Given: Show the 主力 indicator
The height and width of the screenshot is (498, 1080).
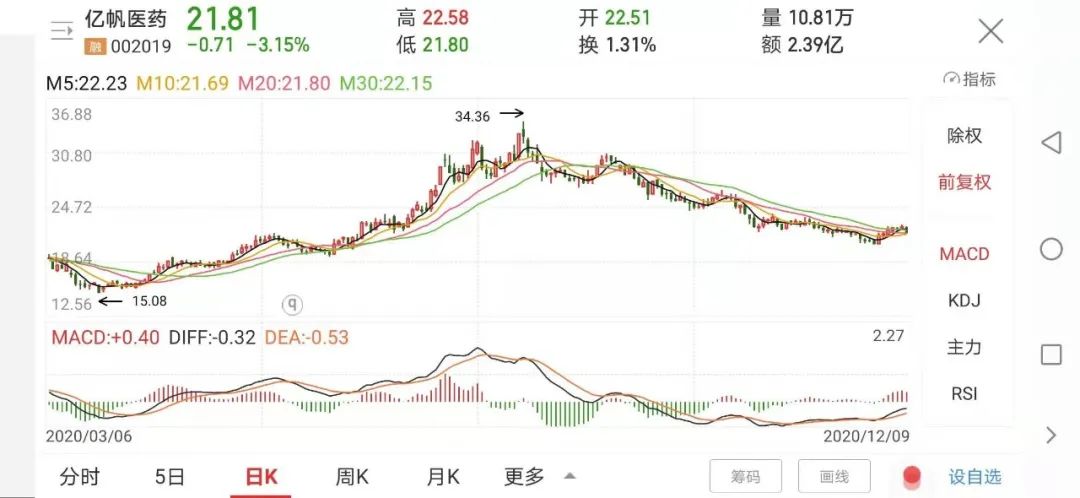Looking at the screenshot, I should coord(964,347).
